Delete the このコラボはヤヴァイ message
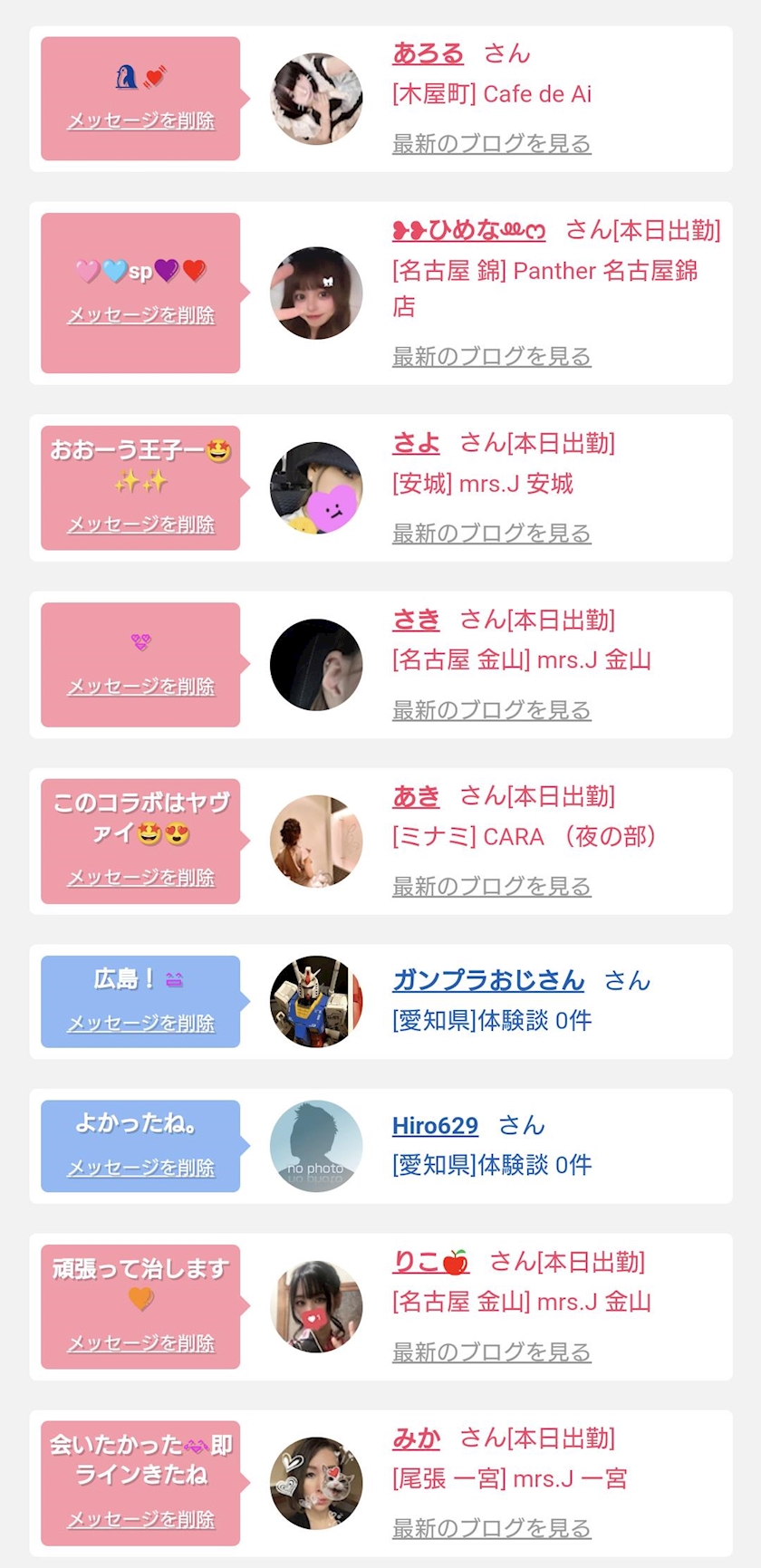Viewport: 761px width, 1568px height. pos(141,878)
